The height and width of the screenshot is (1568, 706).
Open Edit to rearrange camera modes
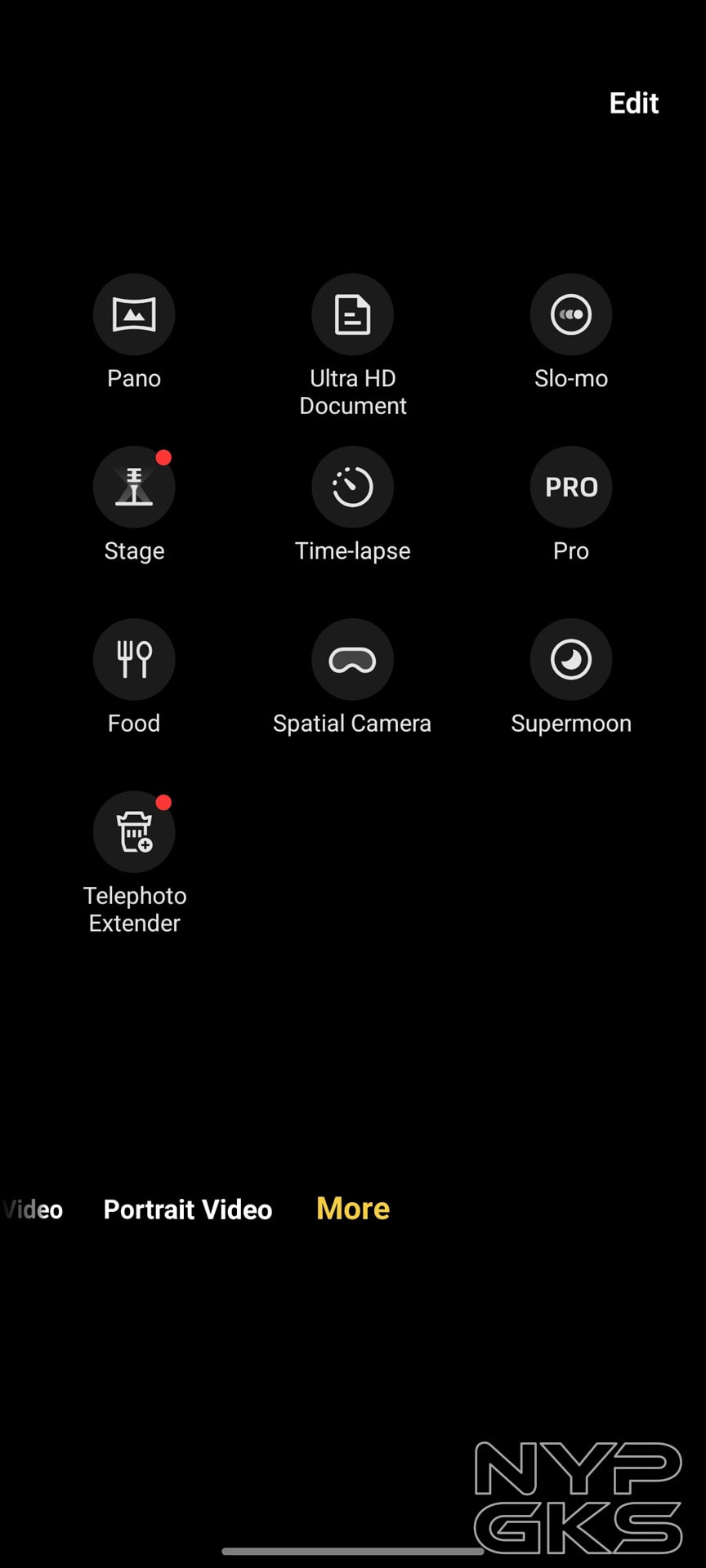point(633,102)
